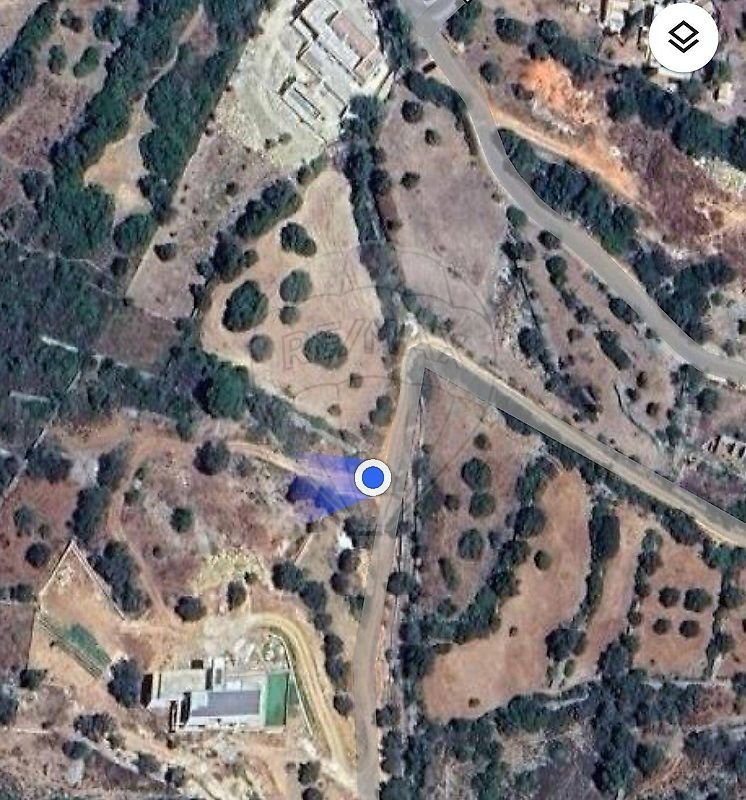Tap the blue current location dot
Image resolution: width=746 pixels, height=800 pixels.
[373, 478]
